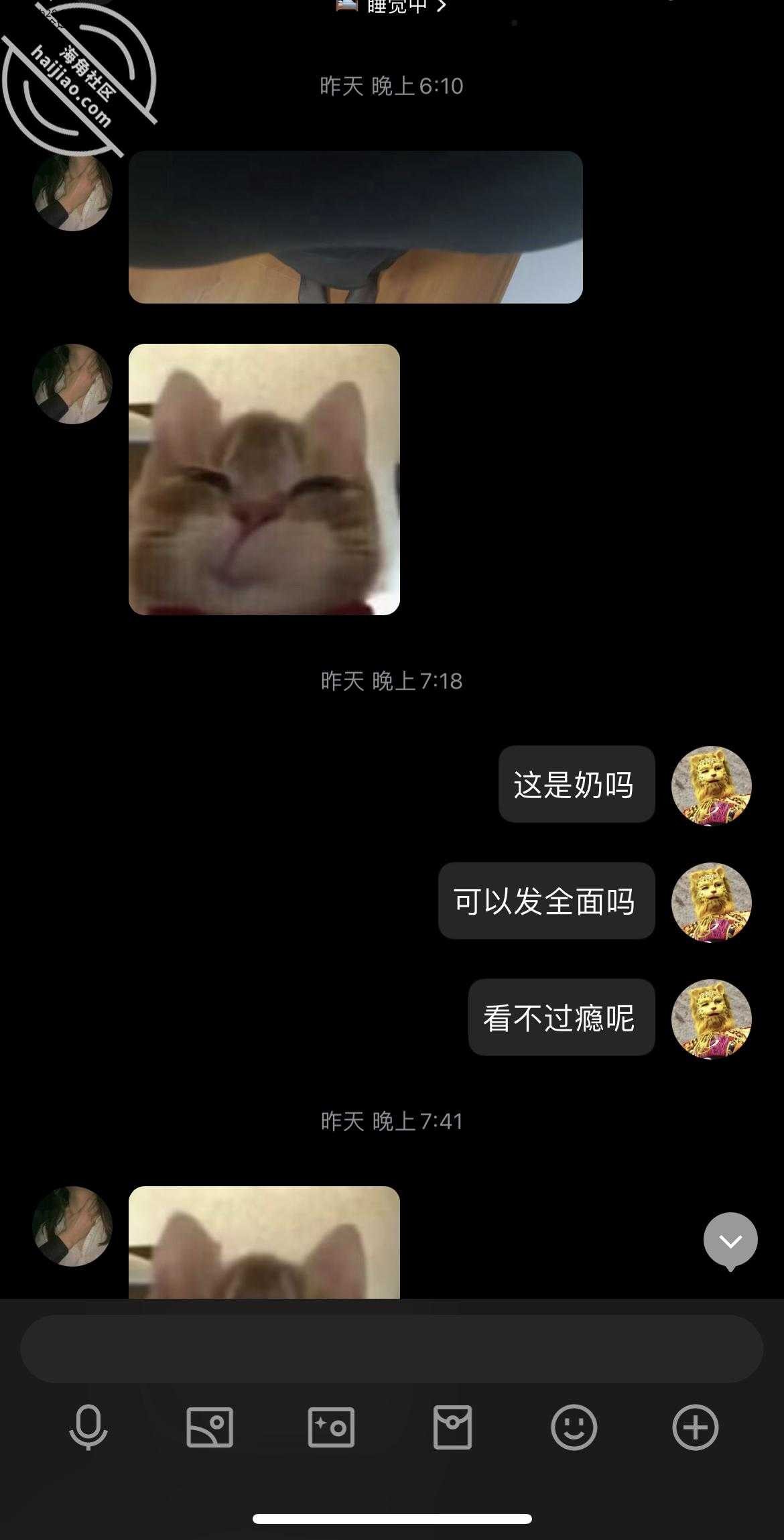Open the emoji sticker panel

[574, 1427]
